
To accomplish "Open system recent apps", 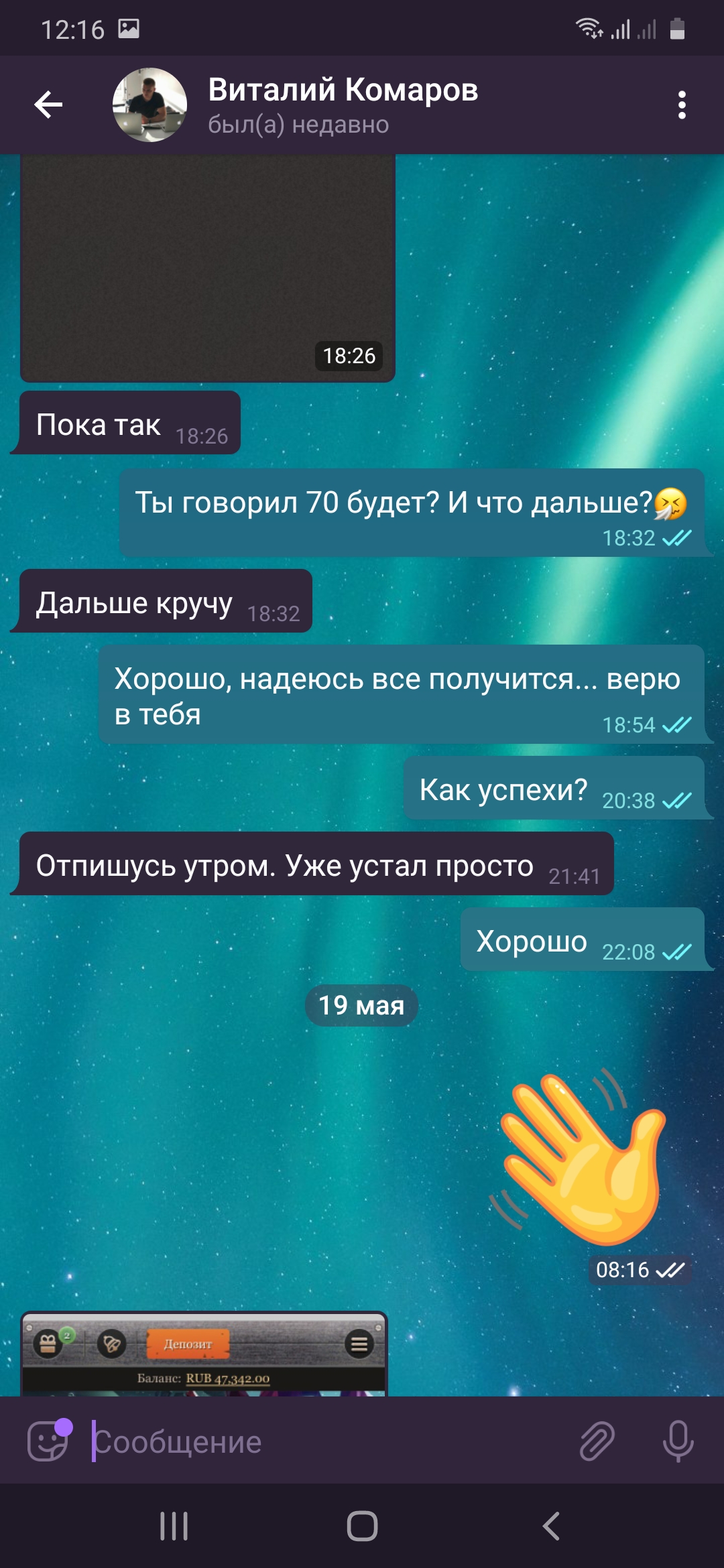I will 174,1526.
